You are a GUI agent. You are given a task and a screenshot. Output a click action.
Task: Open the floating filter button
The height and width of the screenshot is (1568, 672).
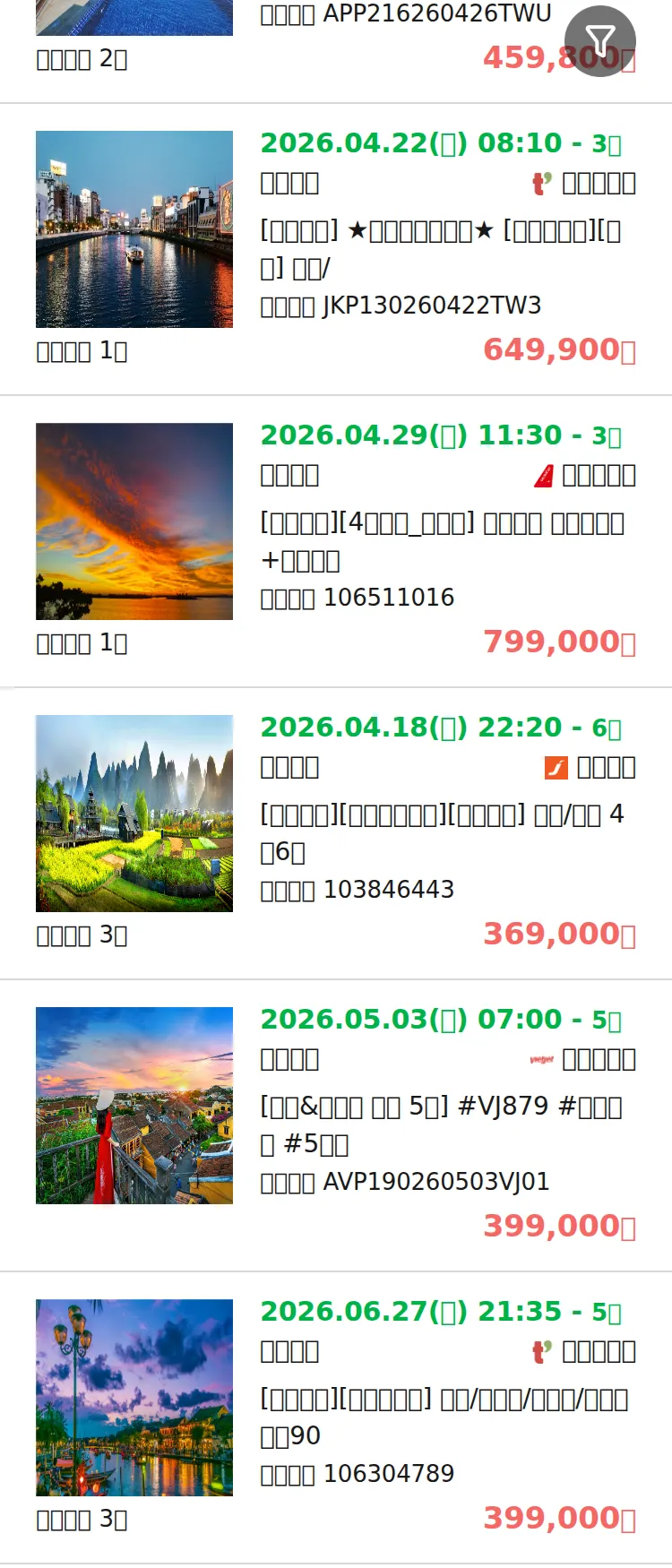[599, 40]
